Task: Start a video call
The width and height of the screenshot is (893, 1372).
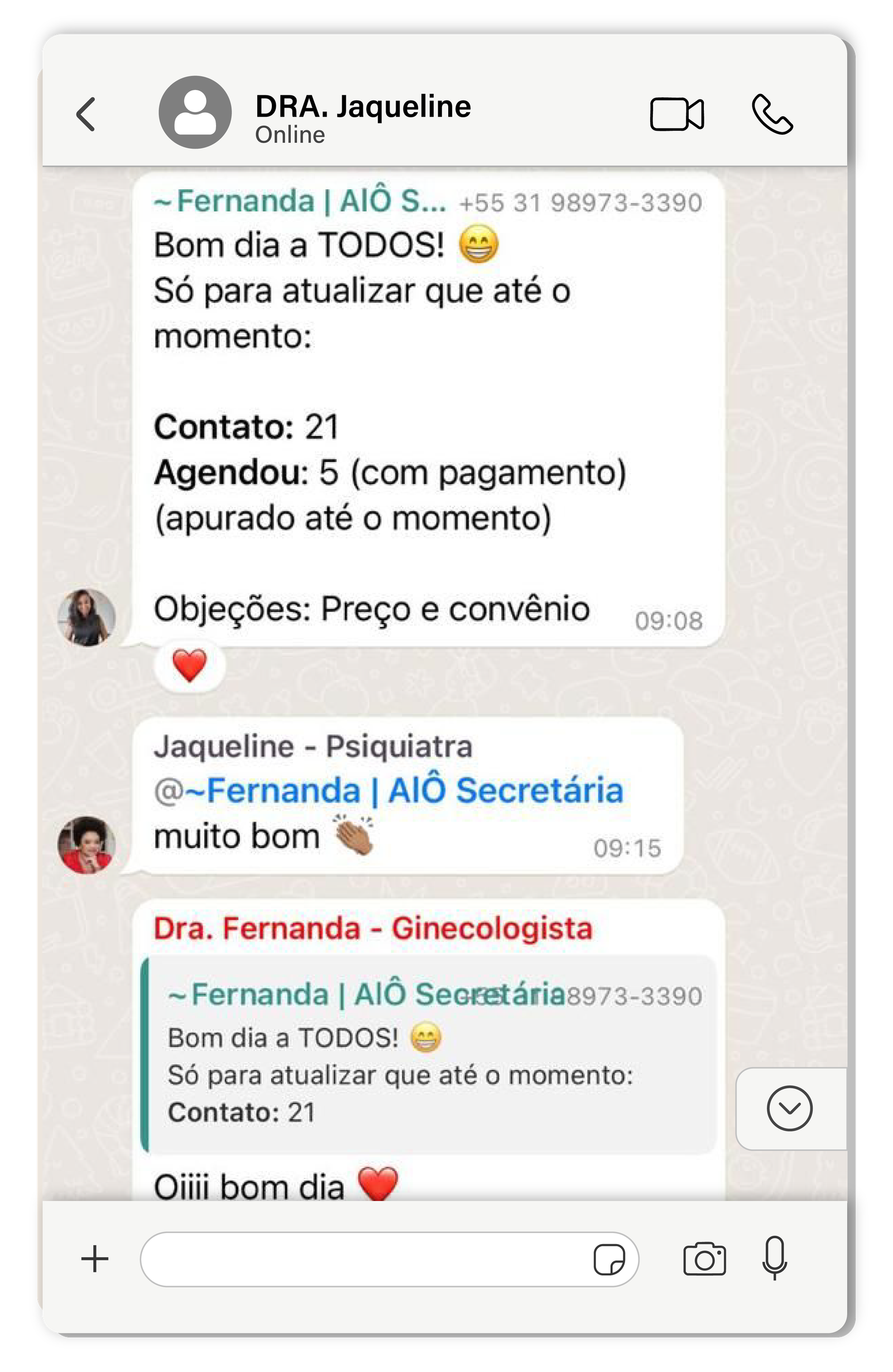Action: (x=676, y=114)
